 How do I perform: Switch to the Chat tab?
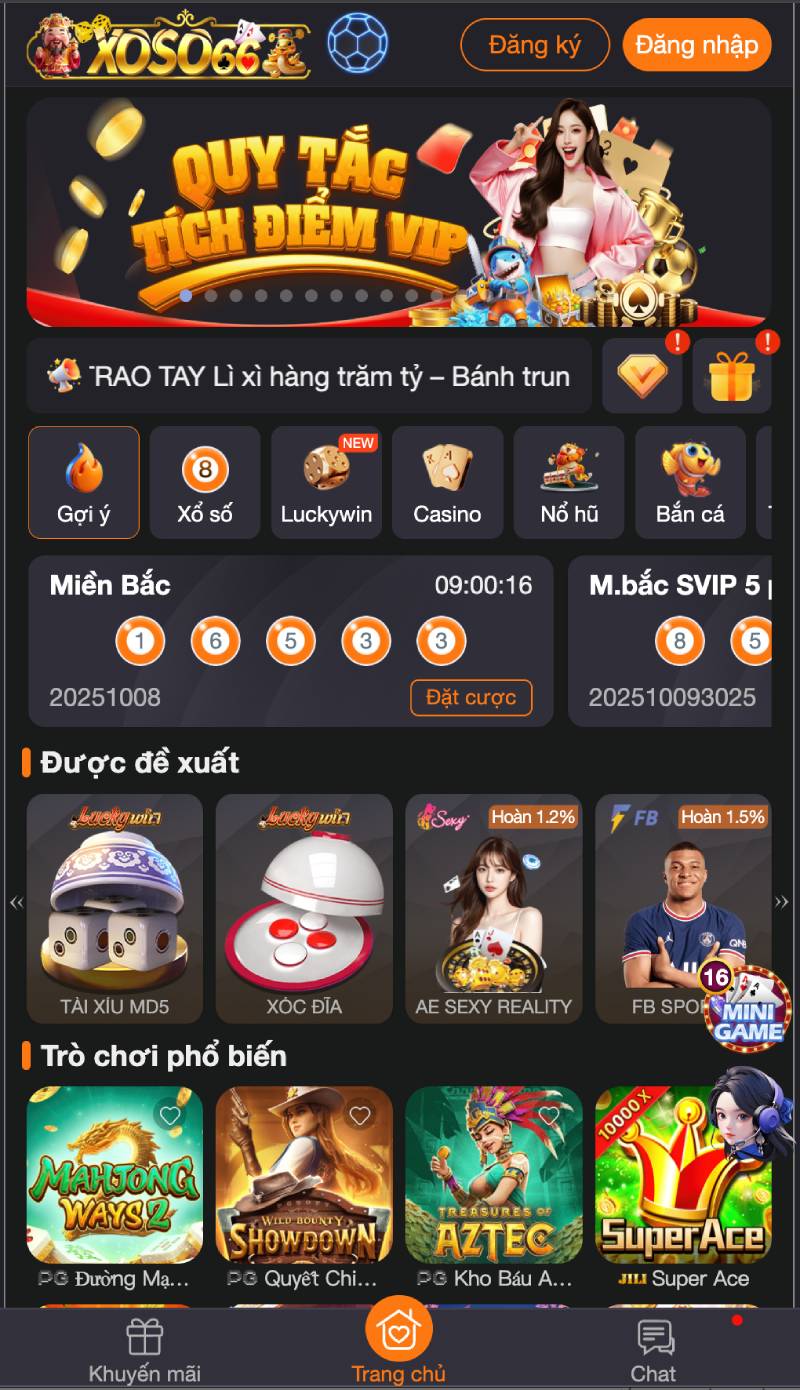(x=654, y=1350)
